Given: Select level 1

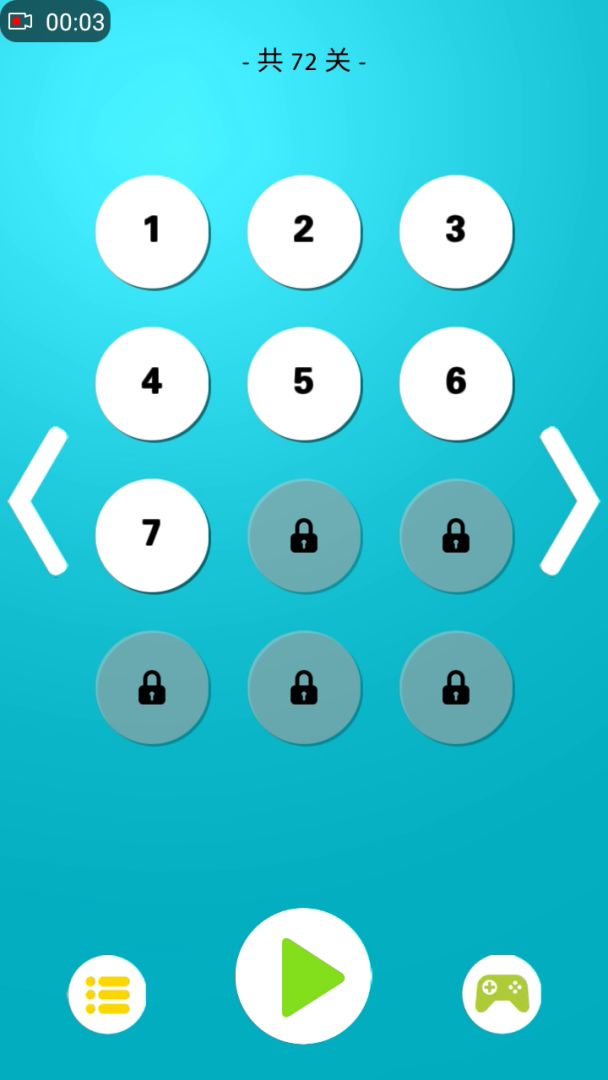Looking at the screenshot, I should click(152, 232).
